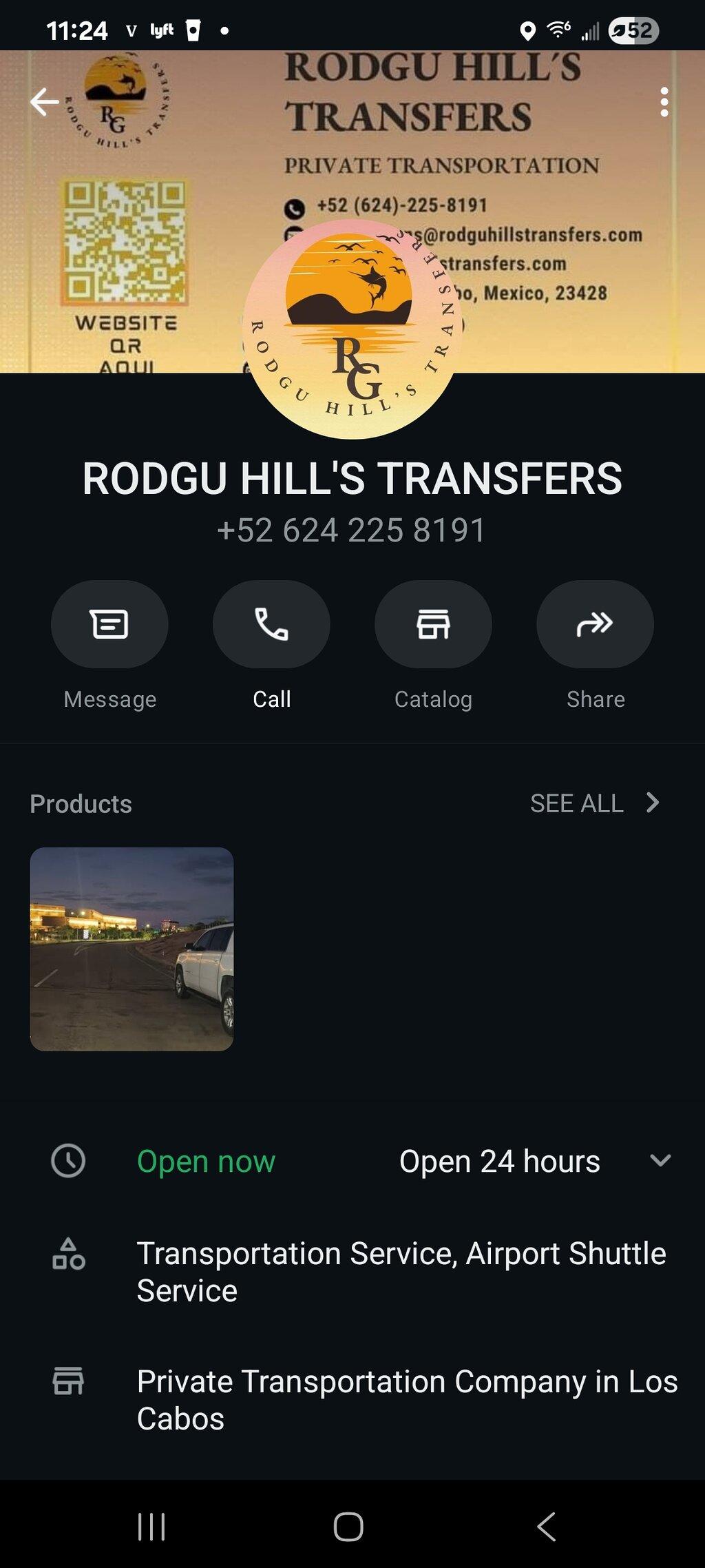
Task: Message Rodgu Hill's Transfers
Action: coord(109,624)
